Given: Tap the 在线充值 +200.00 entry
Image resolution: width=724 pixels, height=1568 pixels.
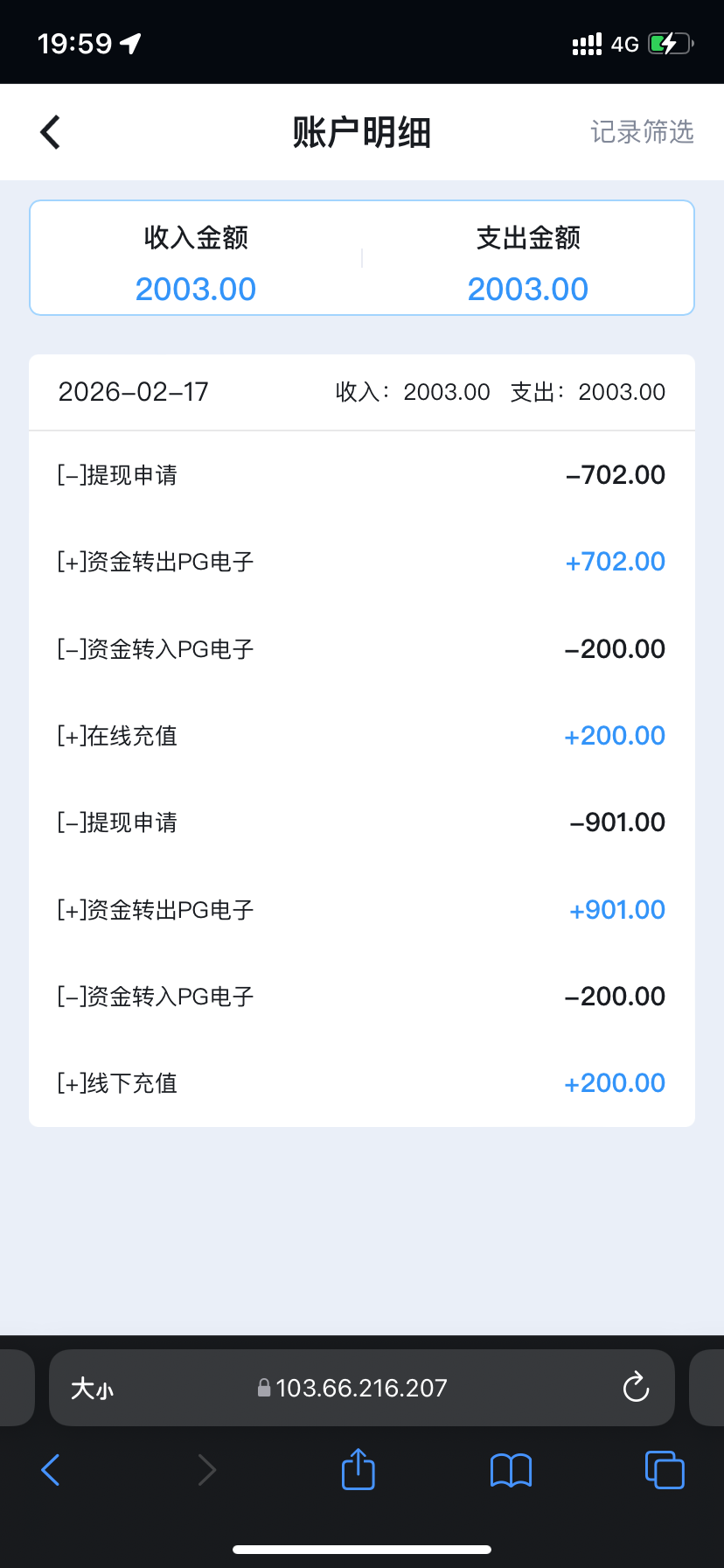Looking at the screenshot, I should pos(362,735).
